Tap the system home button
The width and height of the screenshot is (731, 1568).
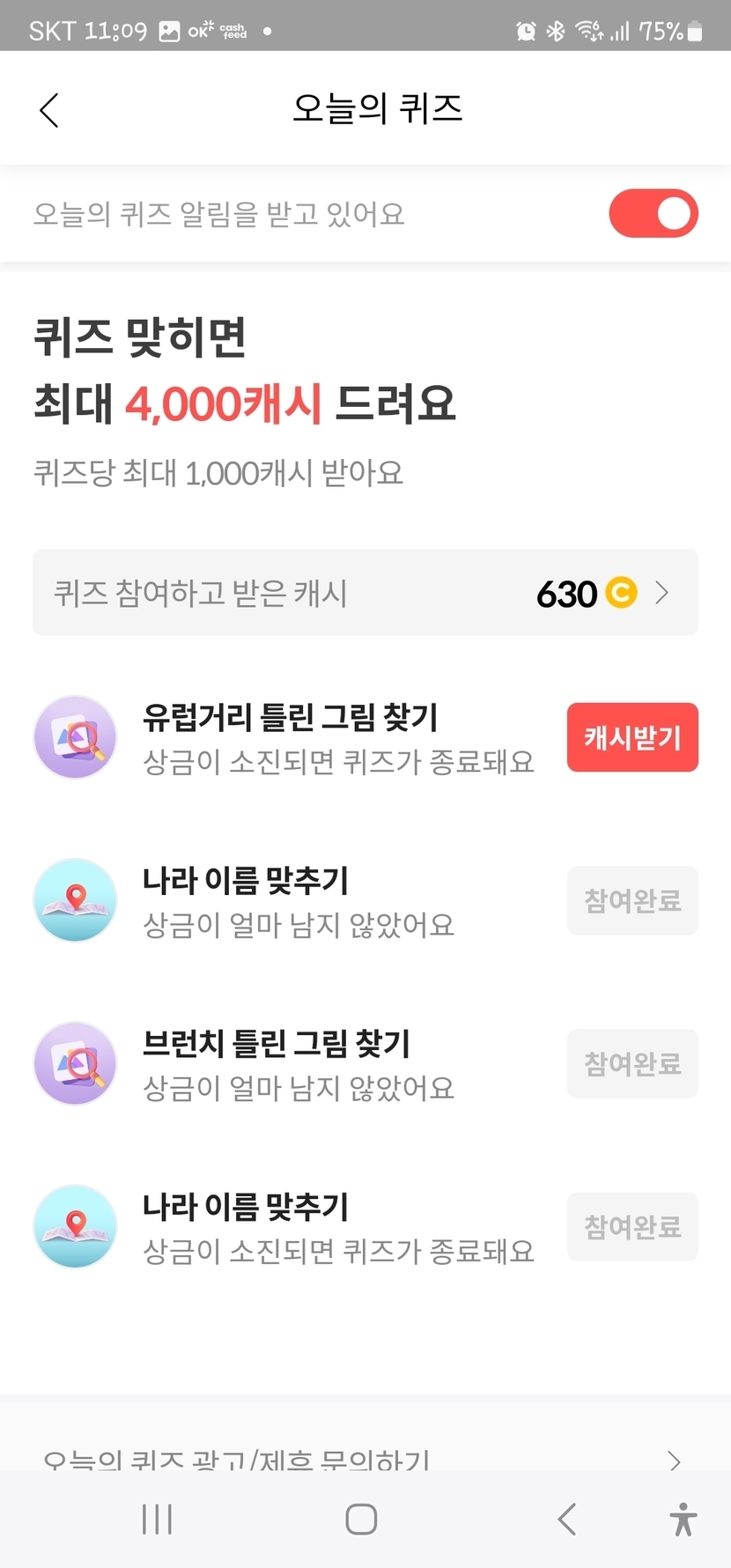pos(361,1519)
